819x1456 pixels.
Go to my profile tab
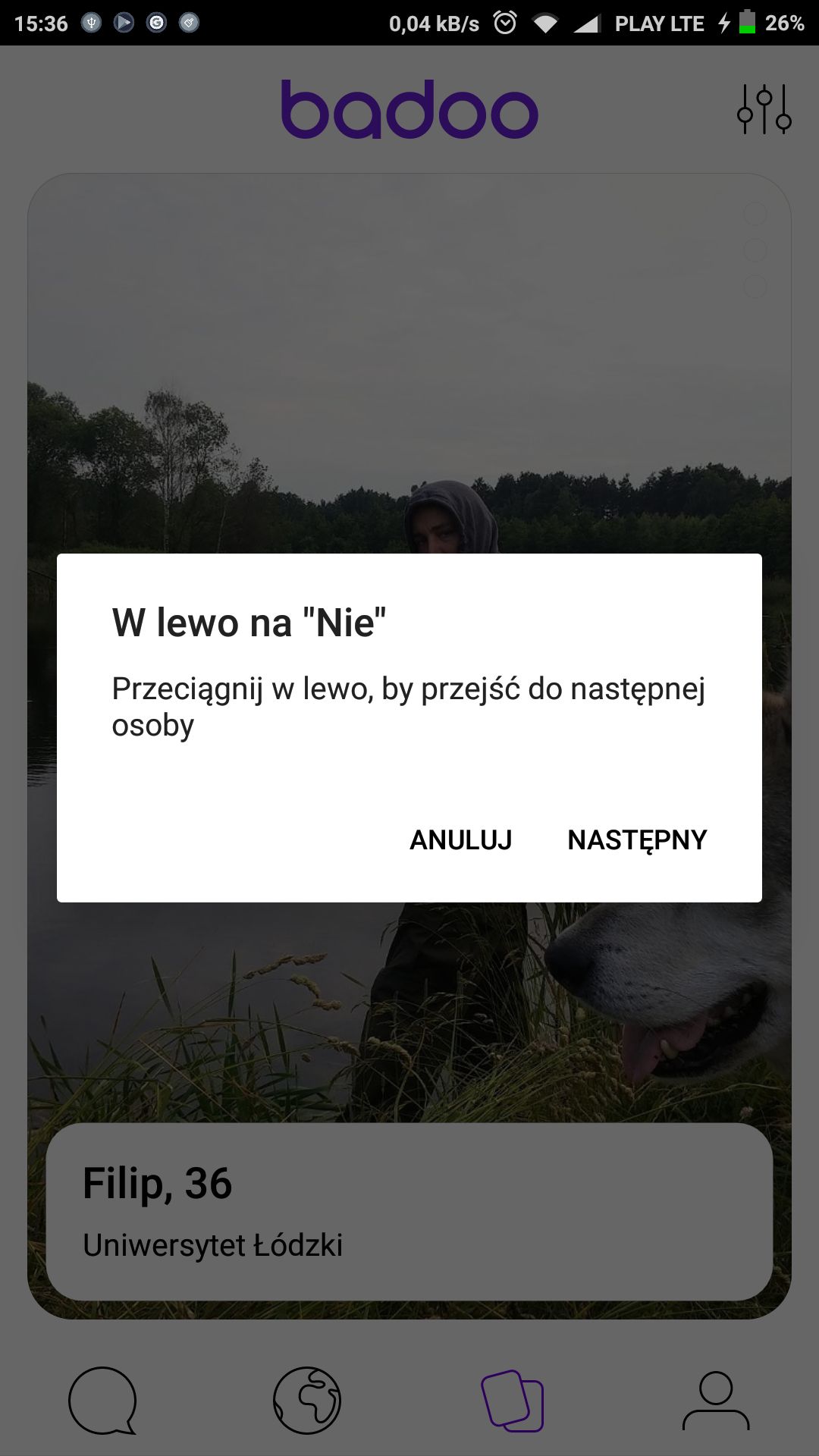click(x=716, y=1400)
